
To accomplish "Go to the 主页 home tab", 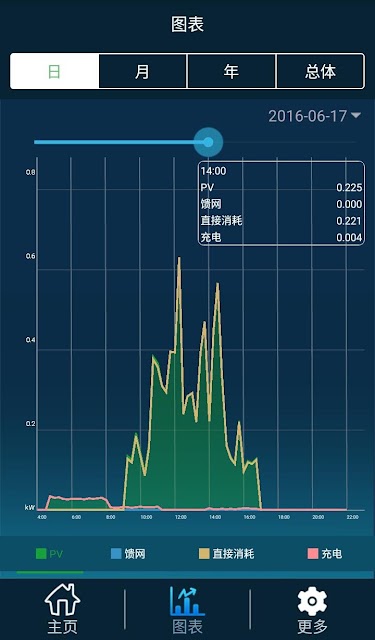I will (62, 609).
